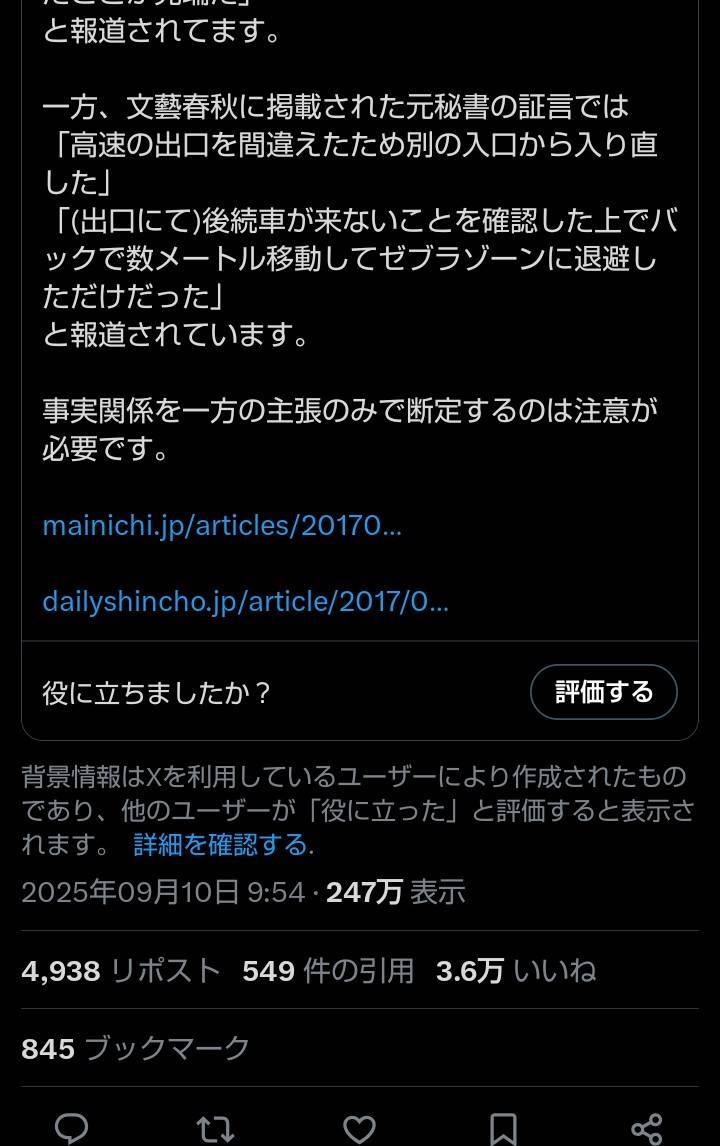This screenshot has height=1146, width=720.
Task: View the 845 ブックマーク count
Action: pos(134,1048)
